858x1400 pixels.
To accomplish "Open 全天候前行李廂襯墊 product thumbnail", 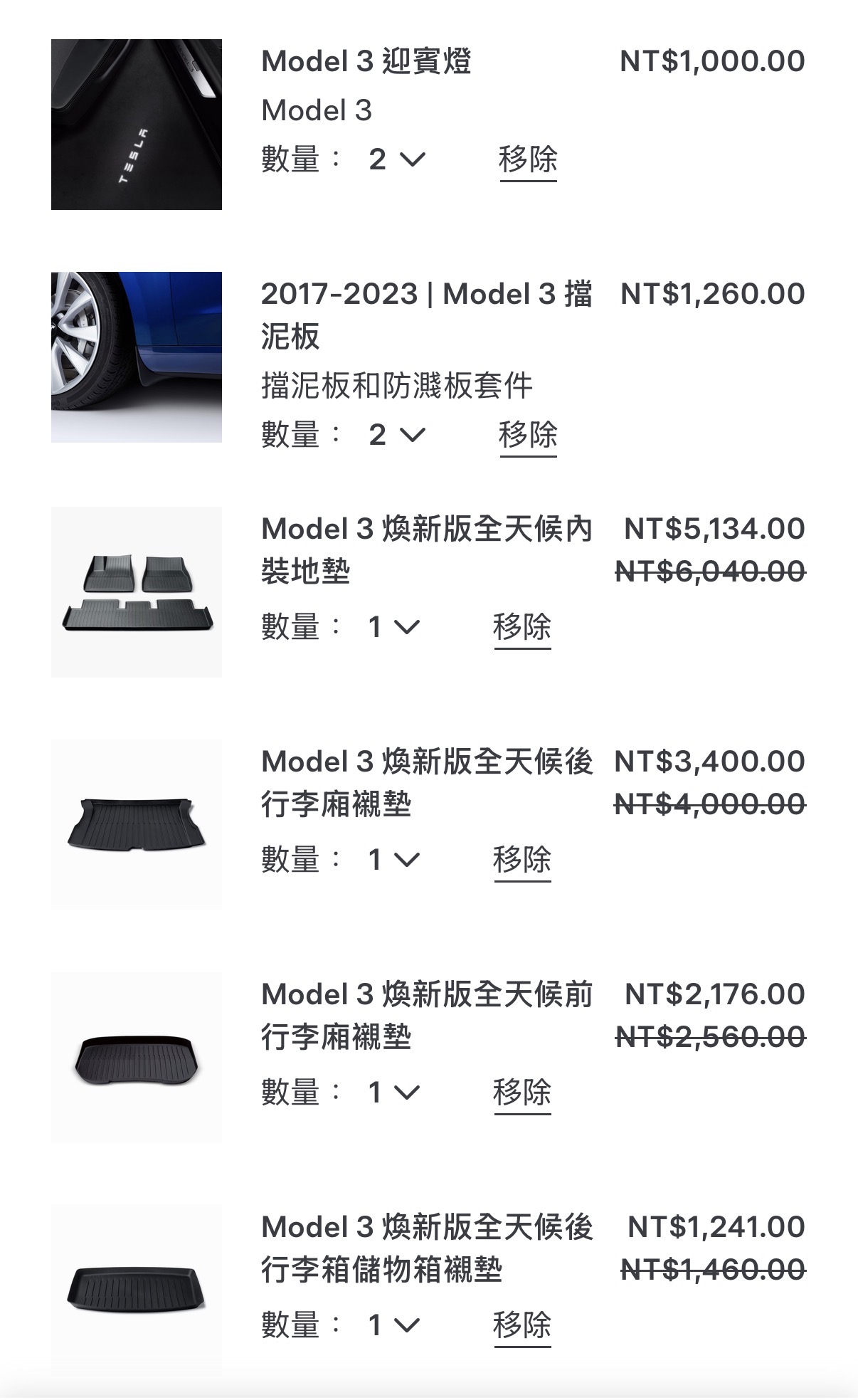I will tap(137, 1058).
